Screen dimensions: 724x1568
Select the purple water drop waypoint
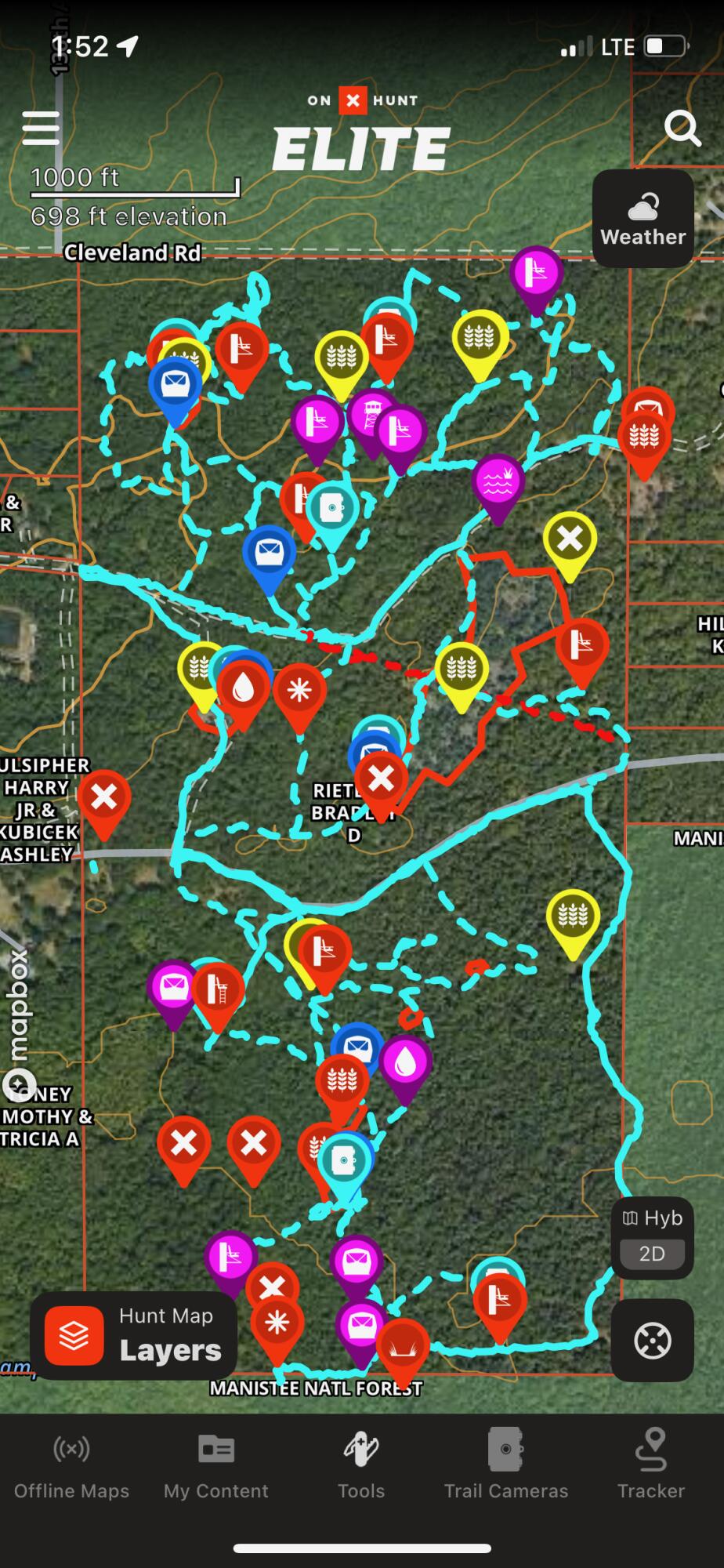click(405, 1063)
